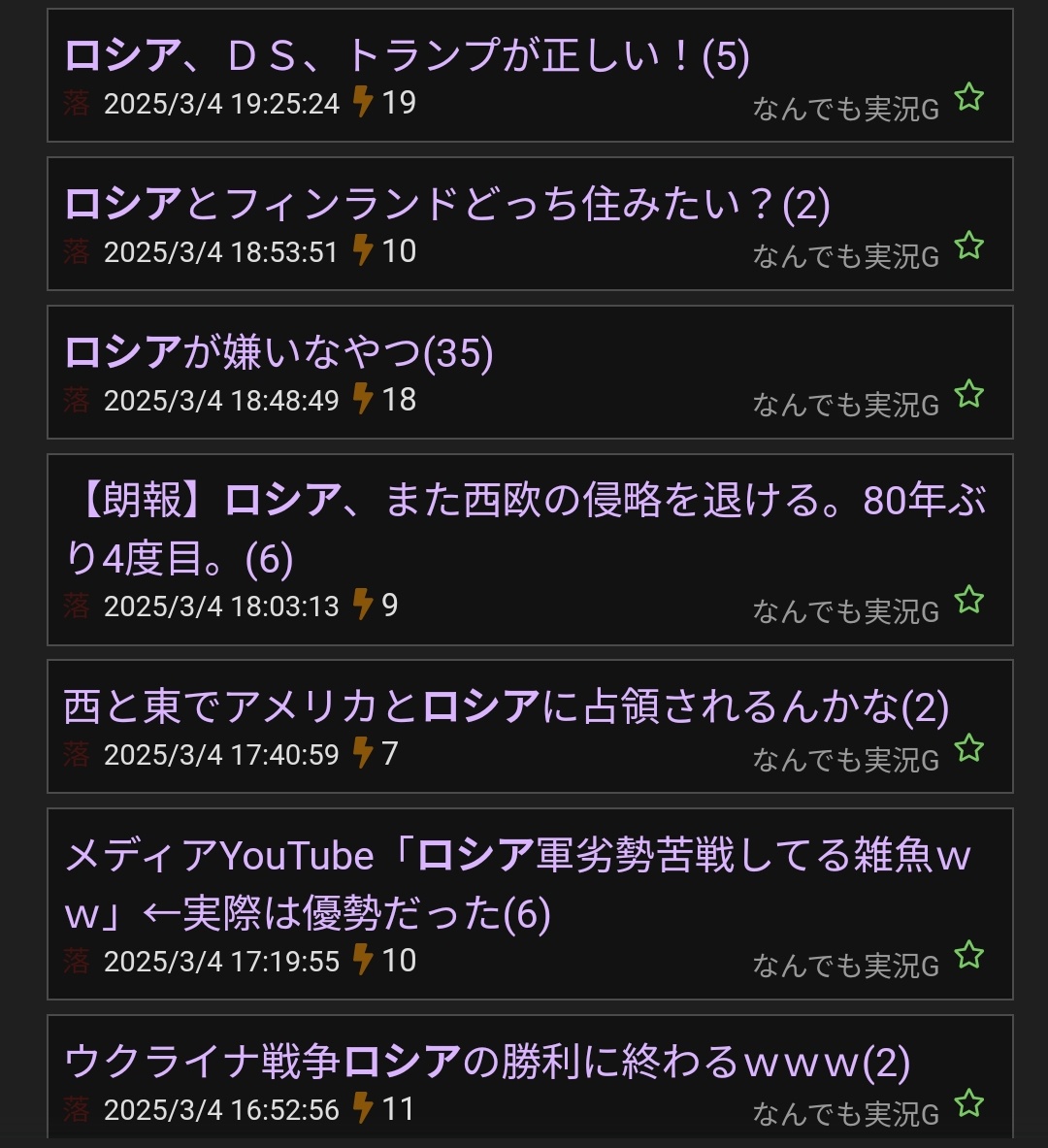The width and height of the screenshot is (1048, 1148).
Task: Open thread ウクライナ戦争ロシアの勝利に終わるwww
Action: (485, 1063)
